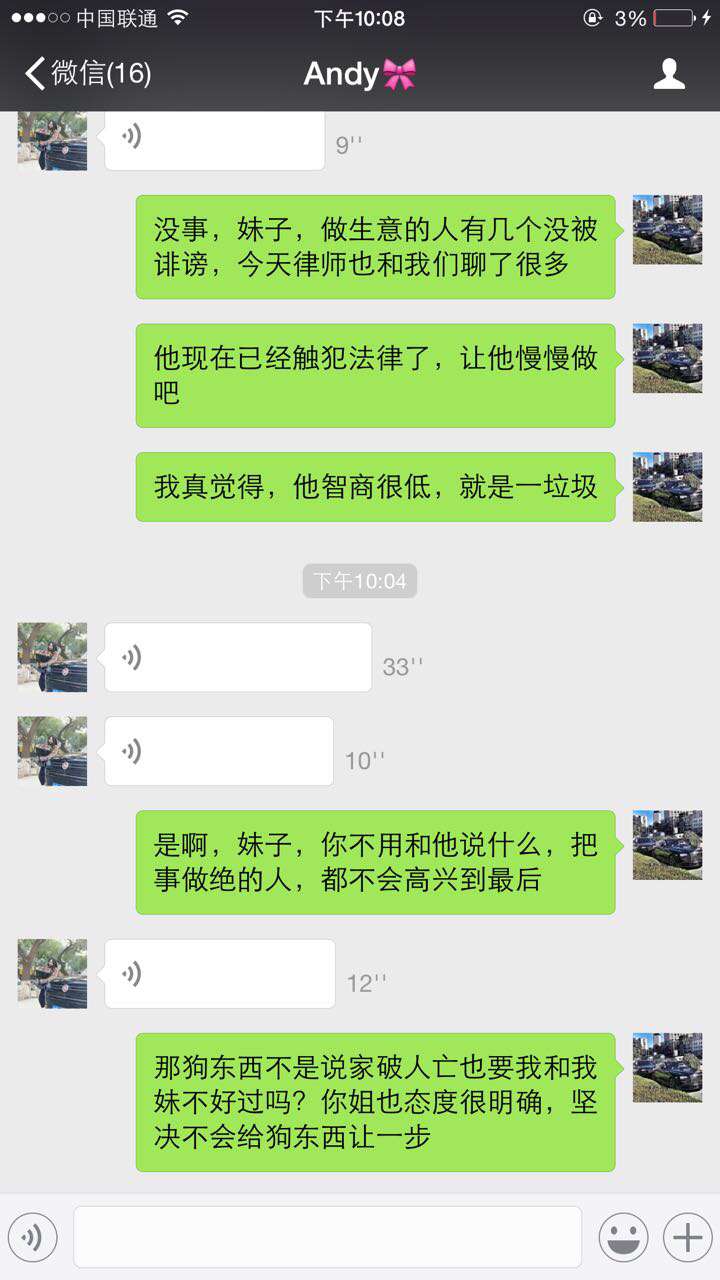Screen dimensions: 720x1280
Task: Tap the message text input field
Action: point(327,1238)
